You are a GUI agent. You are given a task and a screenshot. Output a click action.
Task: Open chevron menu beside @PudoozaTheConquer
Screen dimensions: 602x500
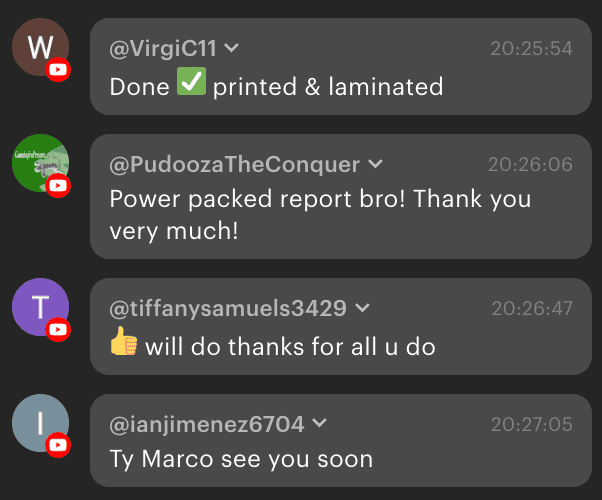click(376, 164)
